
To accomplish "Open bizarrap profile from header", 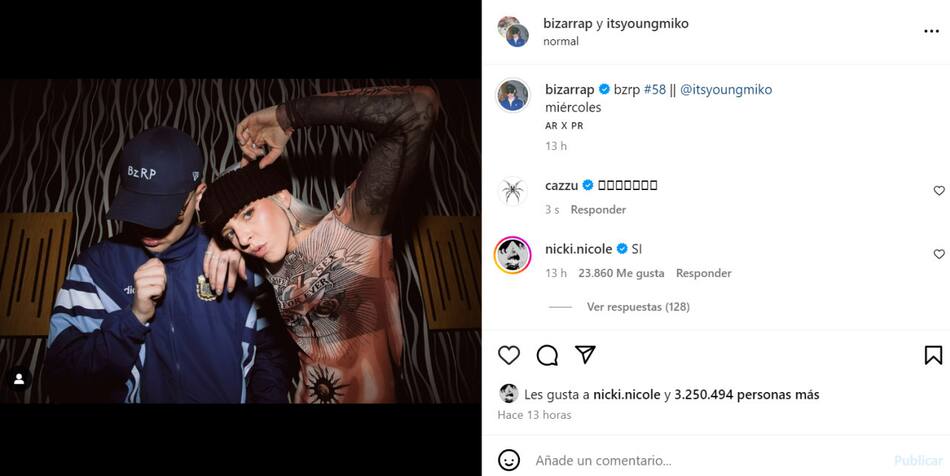I will coord(569,23).
